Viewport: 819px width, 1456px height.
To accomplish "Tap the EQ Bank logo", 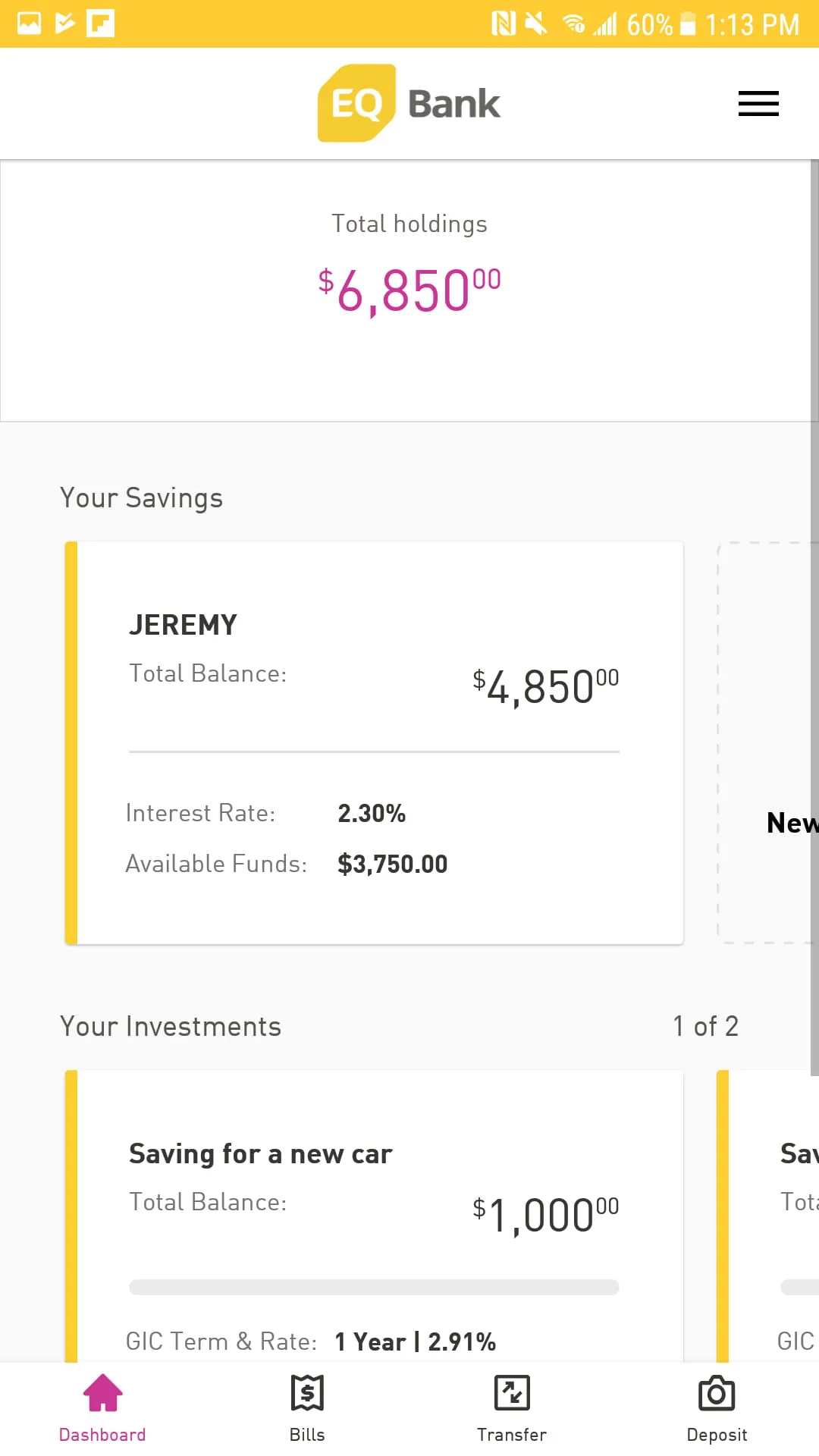I will point(408,103).
